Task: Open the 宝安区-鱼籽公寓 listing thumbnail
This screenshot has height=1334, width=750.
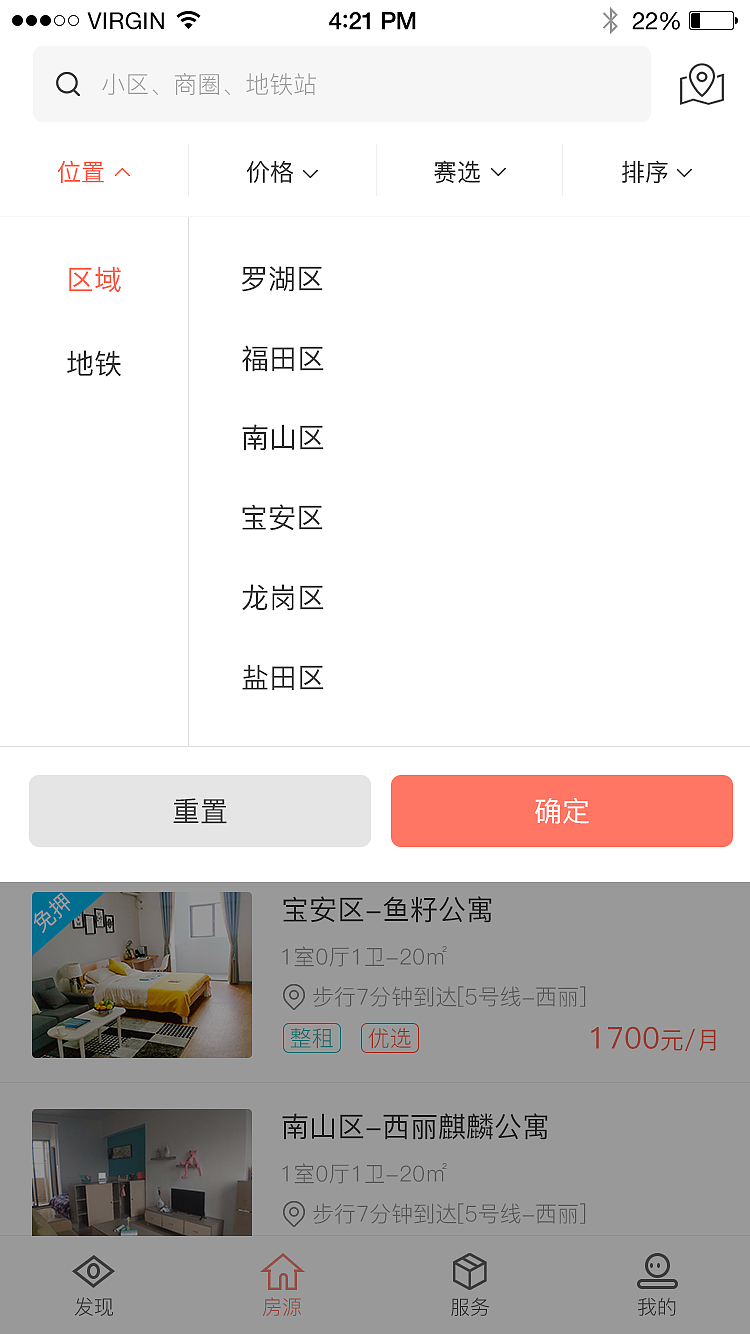Action: coord(141,974)
